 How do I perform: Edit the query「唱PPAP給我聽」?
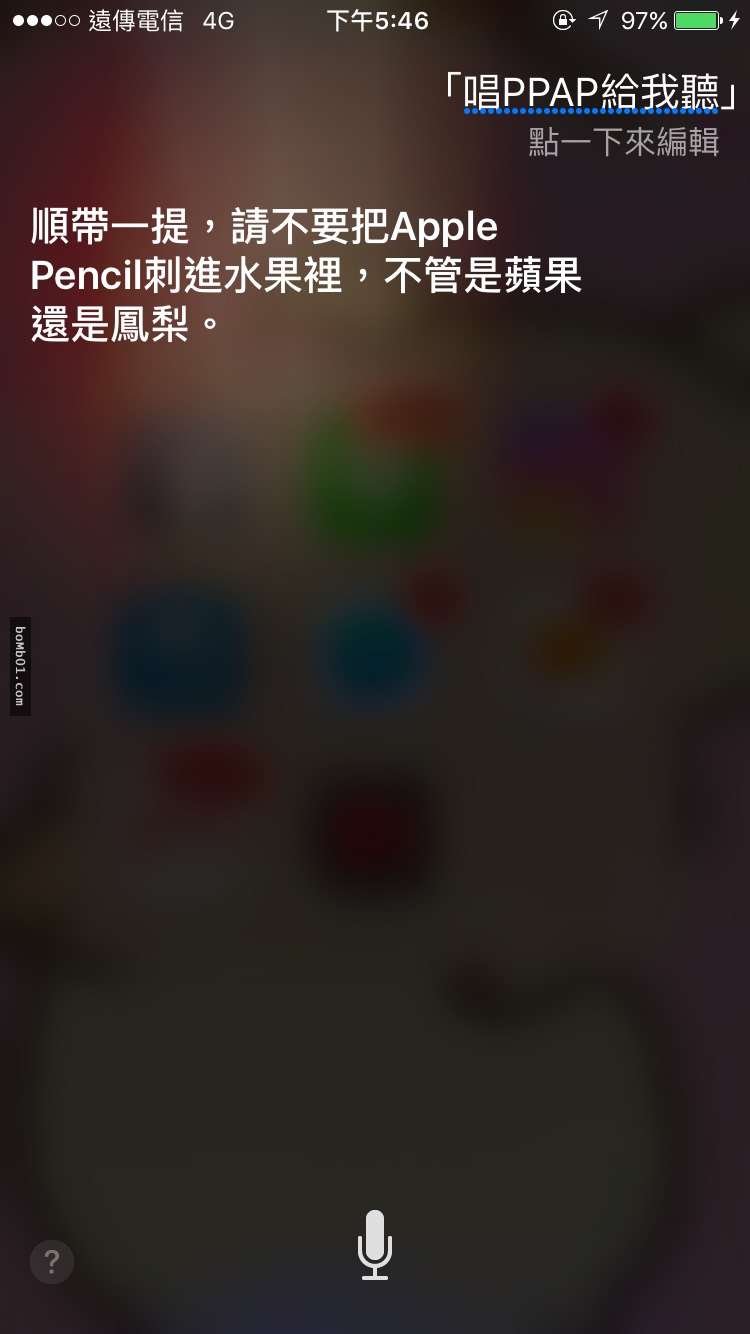[591, 95]
